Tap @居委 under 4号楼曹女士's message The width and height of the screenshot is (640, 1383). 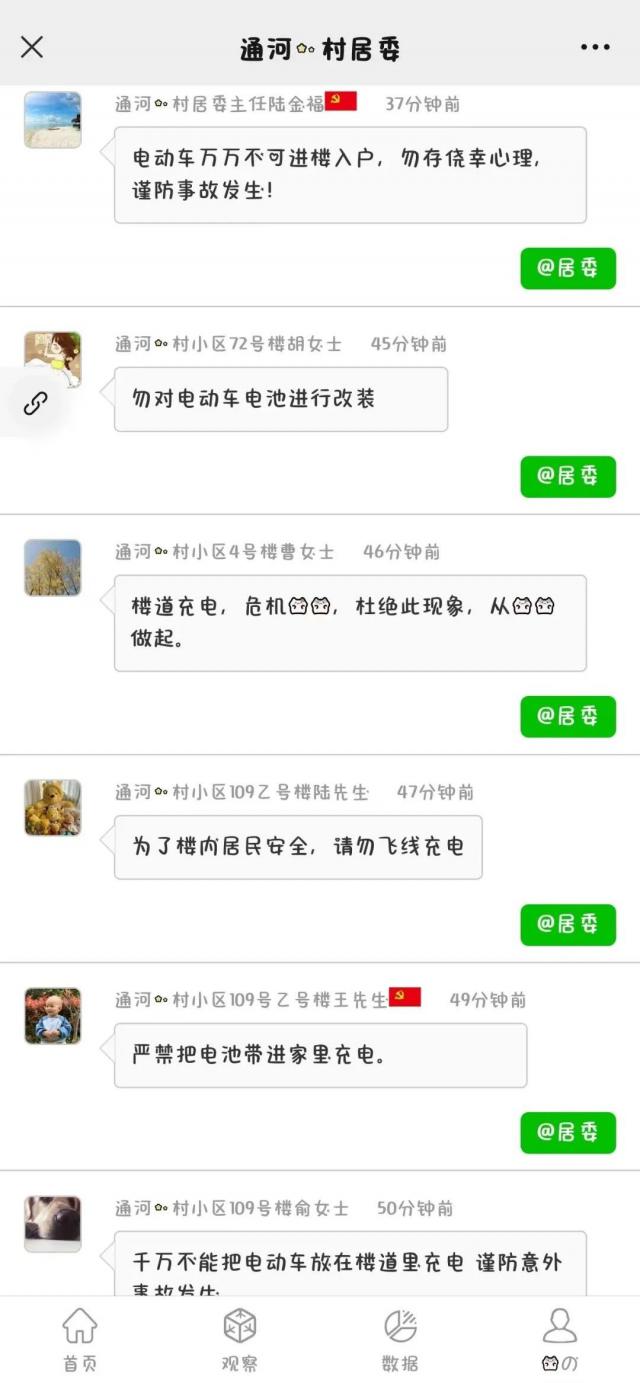coord(568,716)
